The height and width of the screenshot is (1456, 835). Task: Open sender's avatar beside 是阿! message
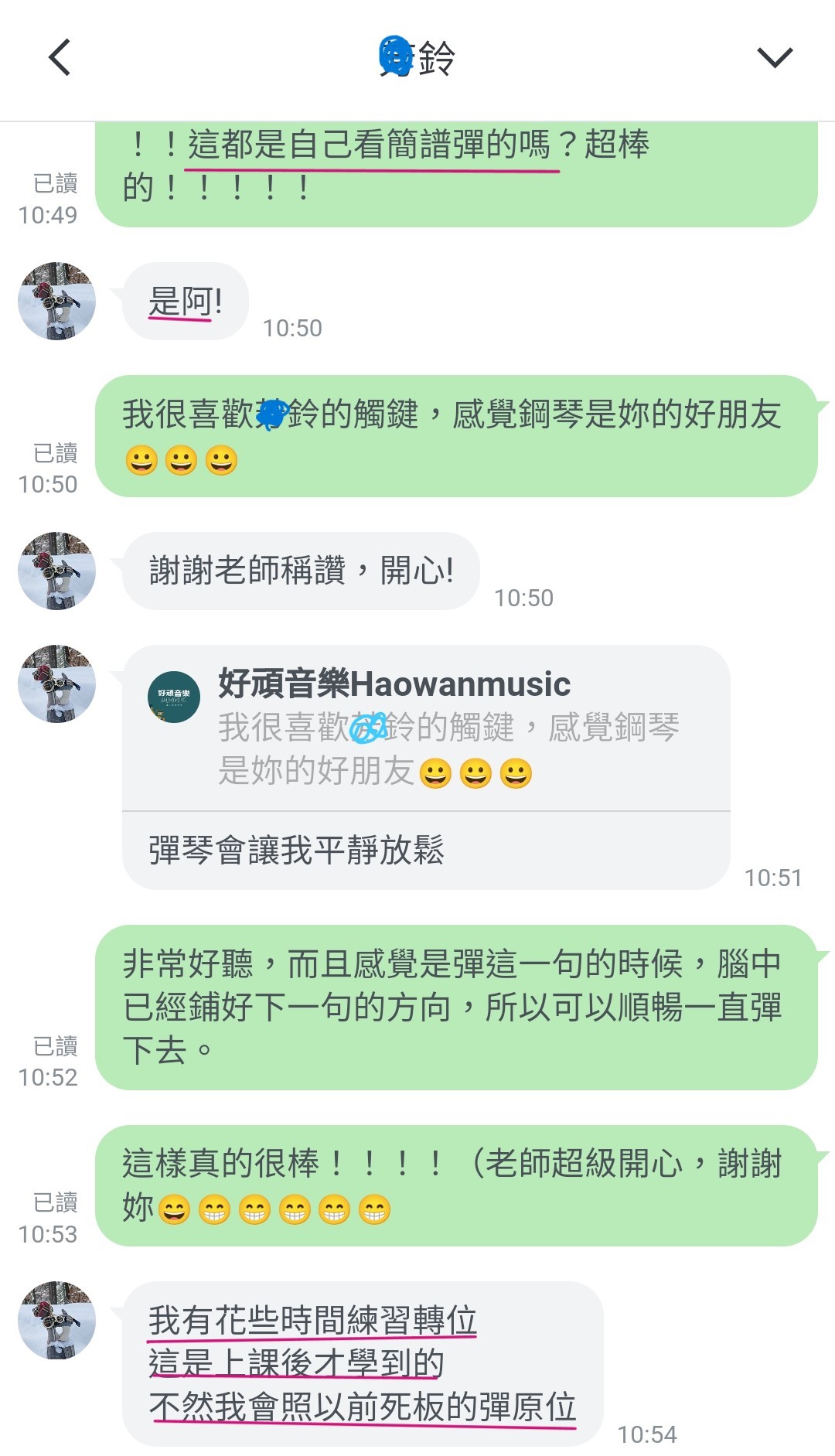(x=56, y=301)
